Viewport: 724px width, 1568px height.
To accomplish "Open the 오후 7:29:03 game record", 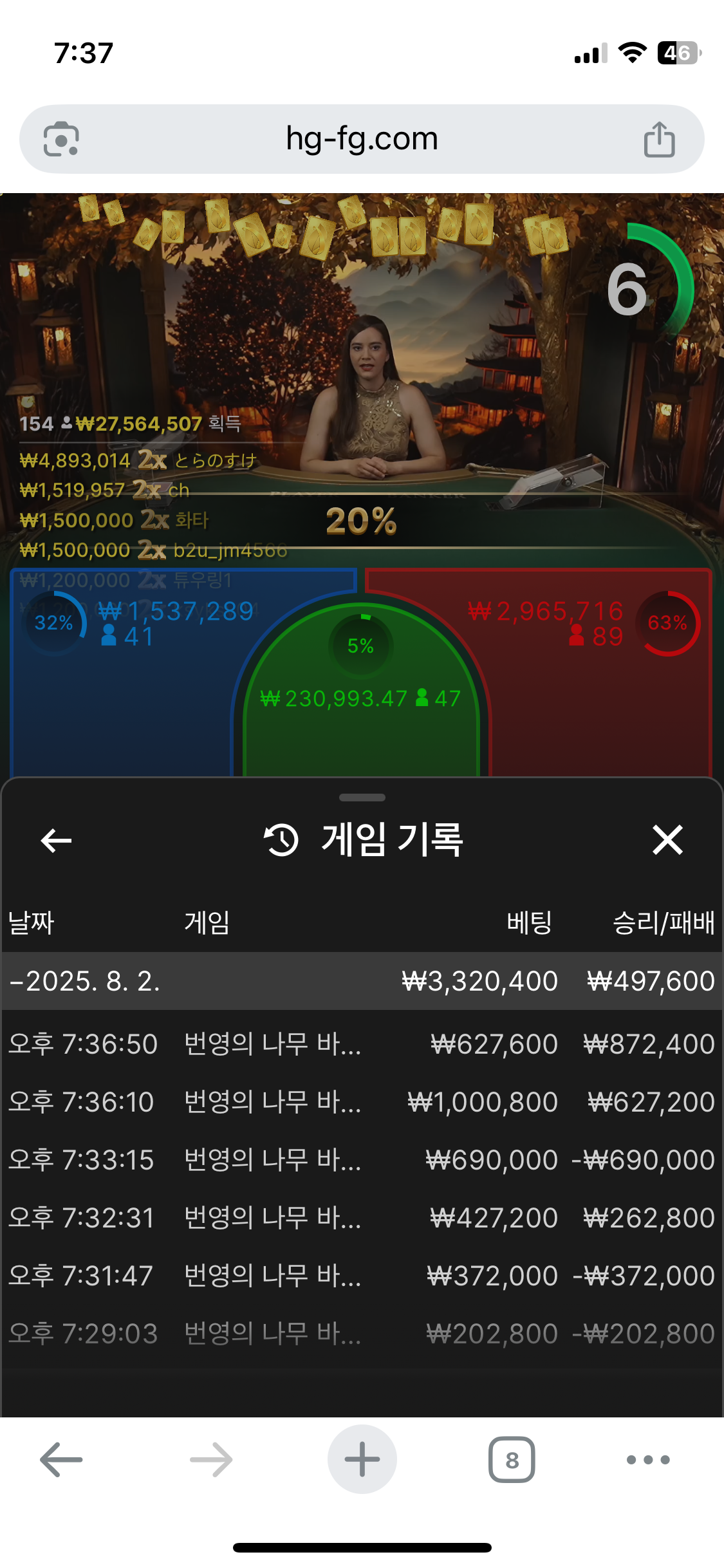I will [x=362, y=1334].
